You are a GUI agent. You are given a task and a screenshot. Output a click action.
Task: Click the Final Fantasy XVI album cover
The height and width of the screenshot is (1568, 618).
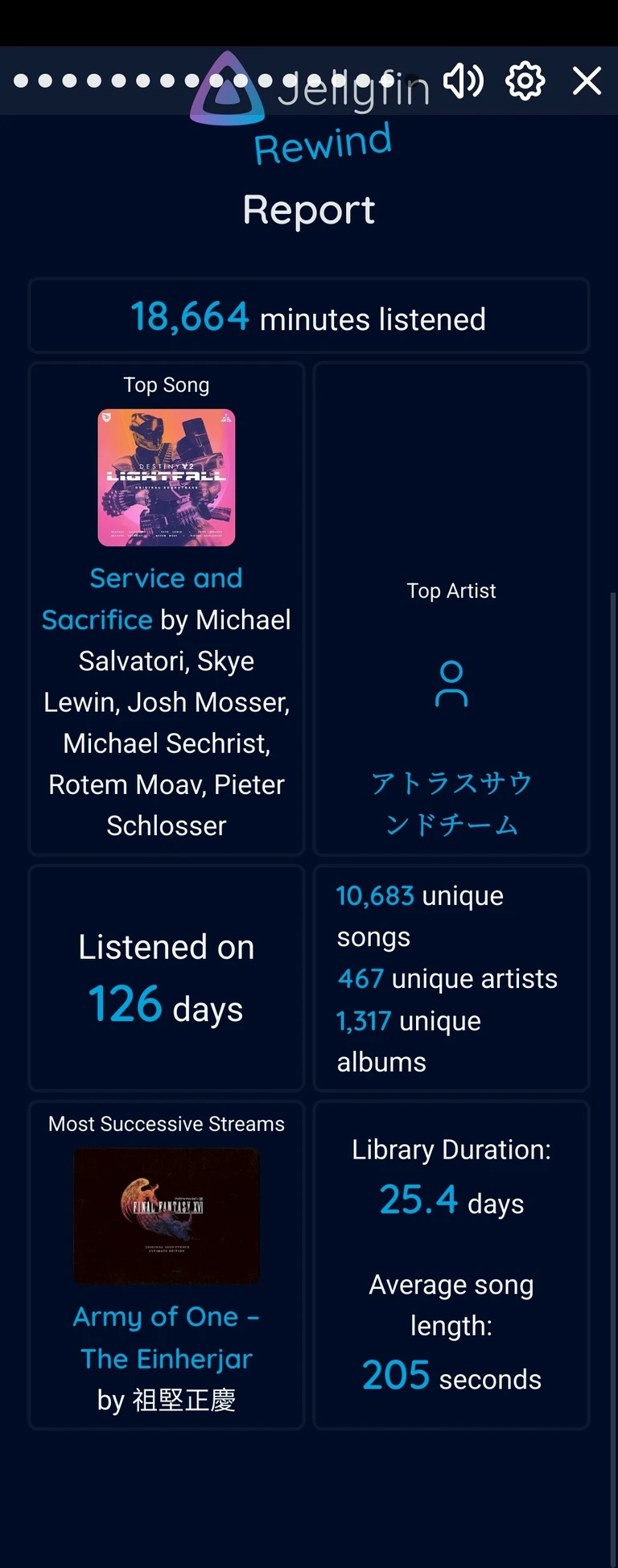coord(167,1216)
